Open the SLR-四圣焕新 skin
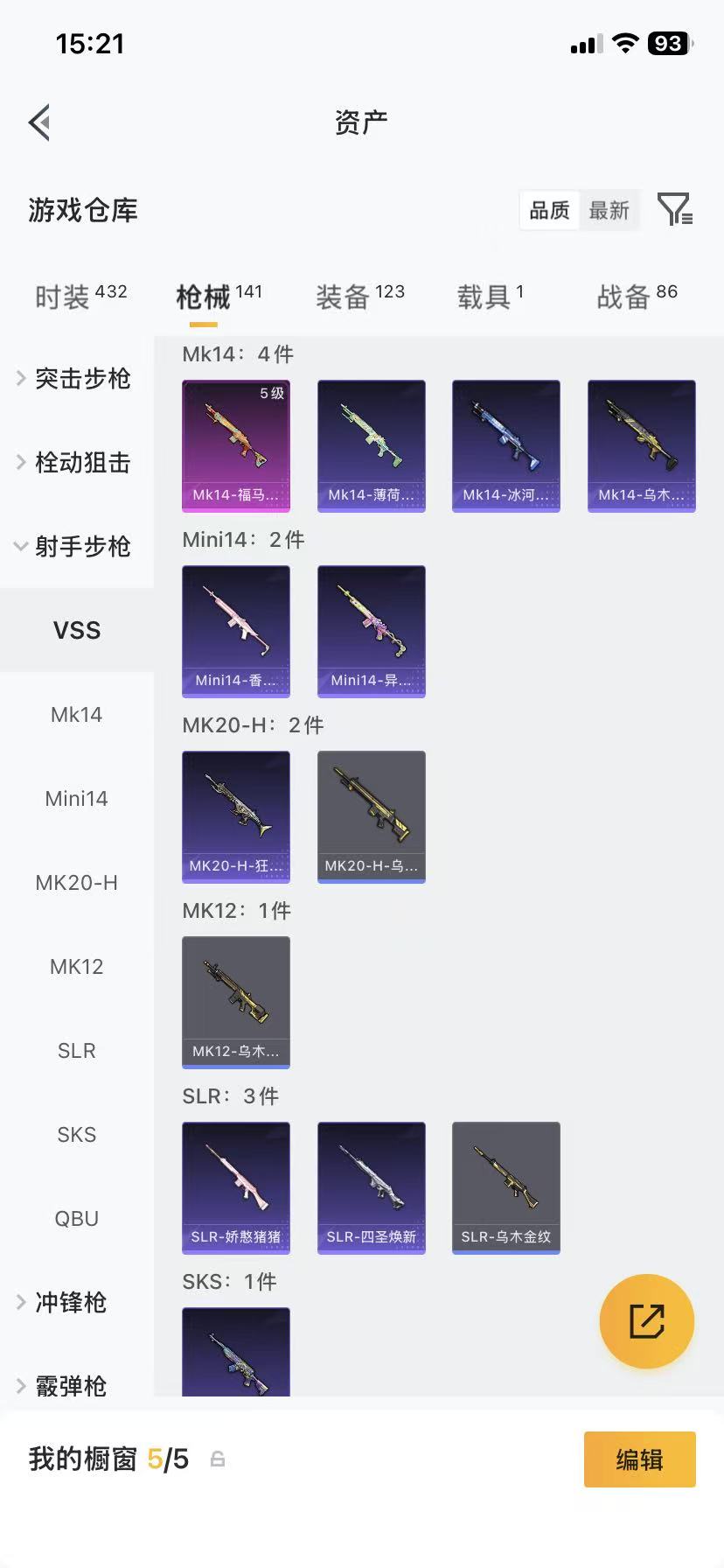The width and height of the screenshot is (724, 1568). tap(372, 1187)
